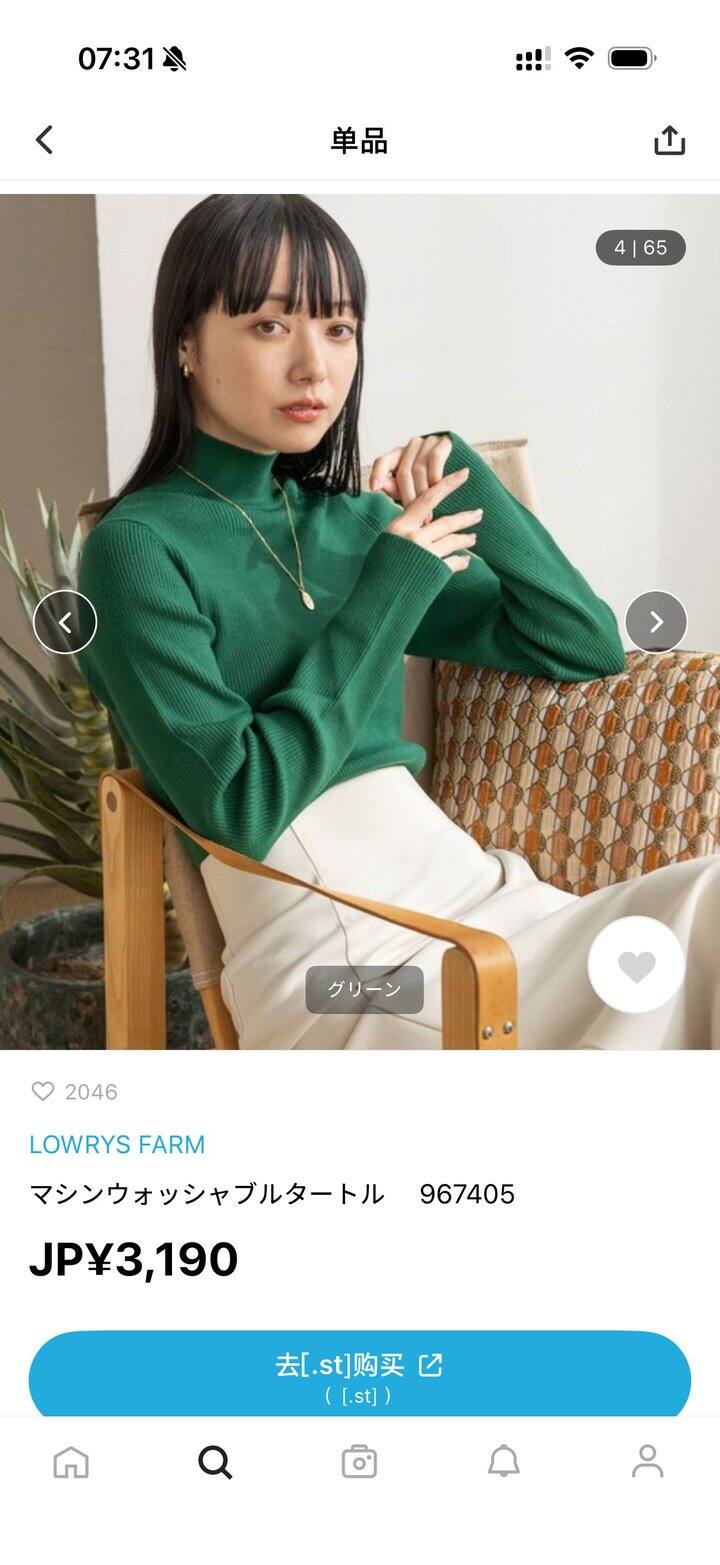
Task: Like this item with the heart button
Action: pyautogui.click(x=636, y=965)
